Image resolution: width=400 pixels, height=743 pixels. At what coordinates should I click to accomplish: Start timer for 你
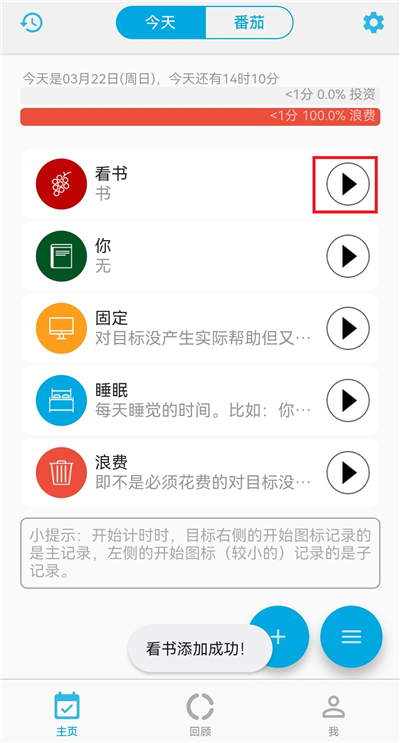coord(348,256)
